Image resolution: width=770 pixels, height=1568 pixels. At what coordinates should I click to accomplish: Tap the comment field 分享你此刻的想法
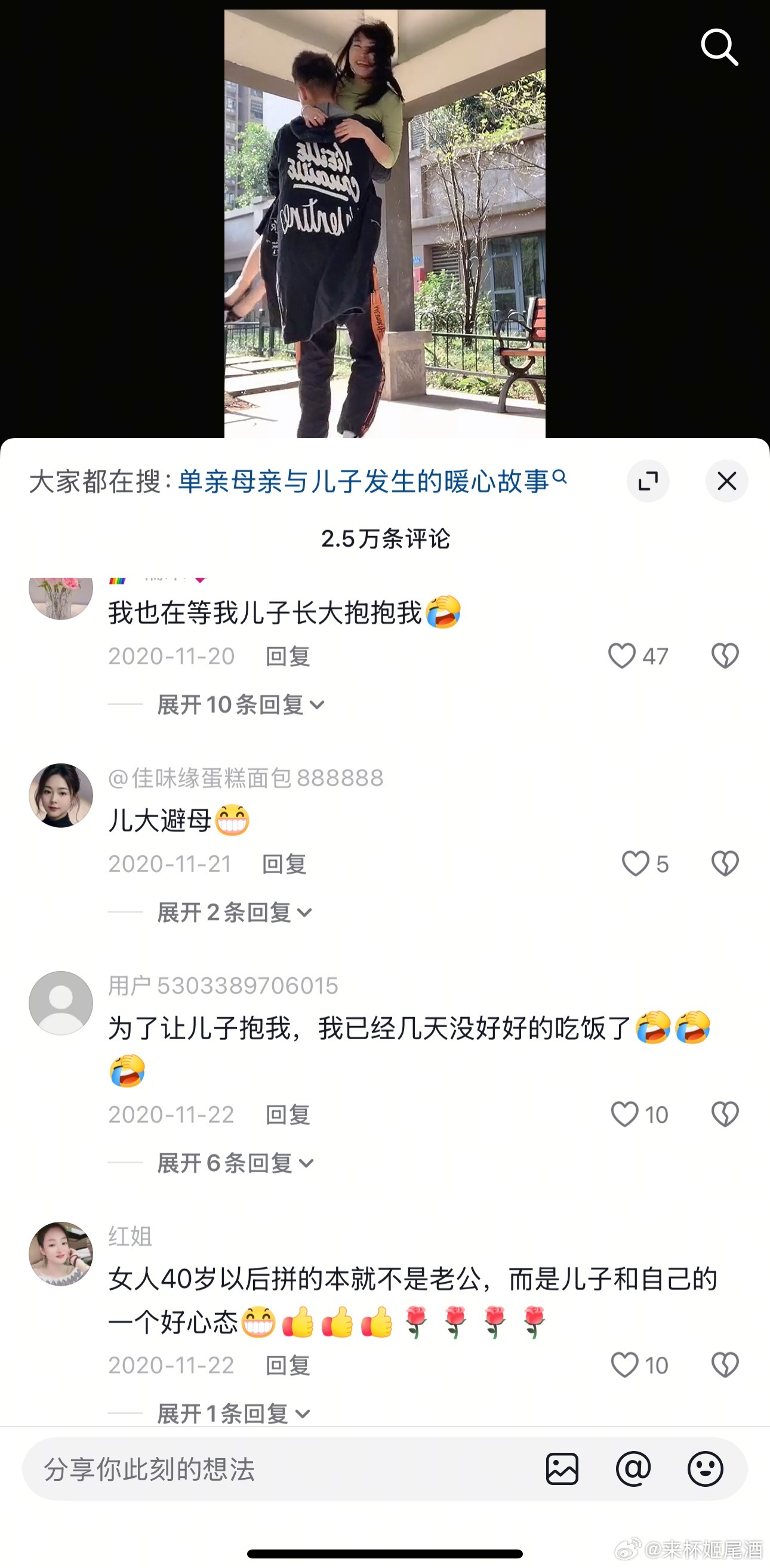(274, 1470)
